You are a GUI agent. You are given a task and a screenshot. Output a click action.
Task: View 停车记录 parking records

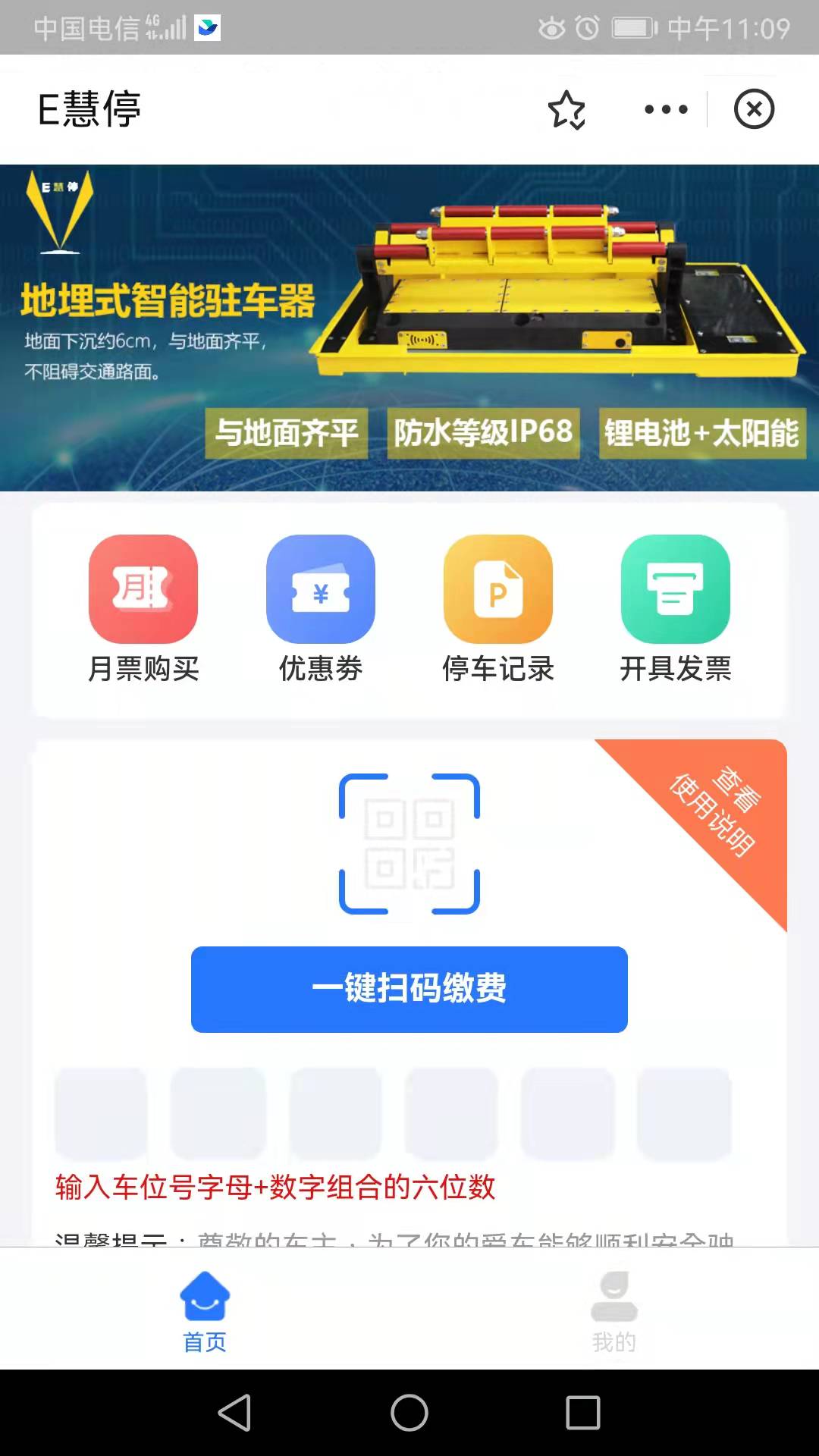[498, 608]
